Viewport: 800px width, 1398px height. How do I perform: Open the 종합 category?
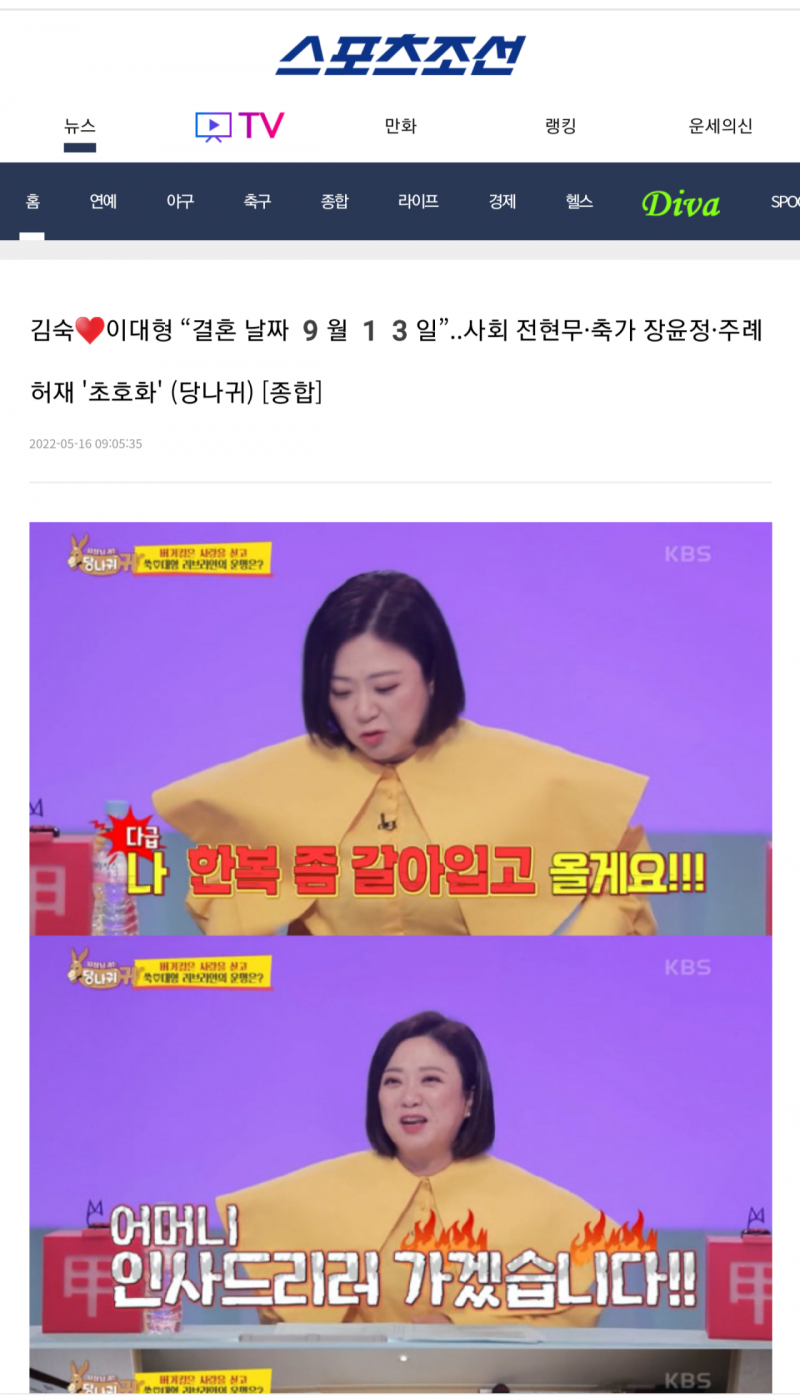pos(334,201)
